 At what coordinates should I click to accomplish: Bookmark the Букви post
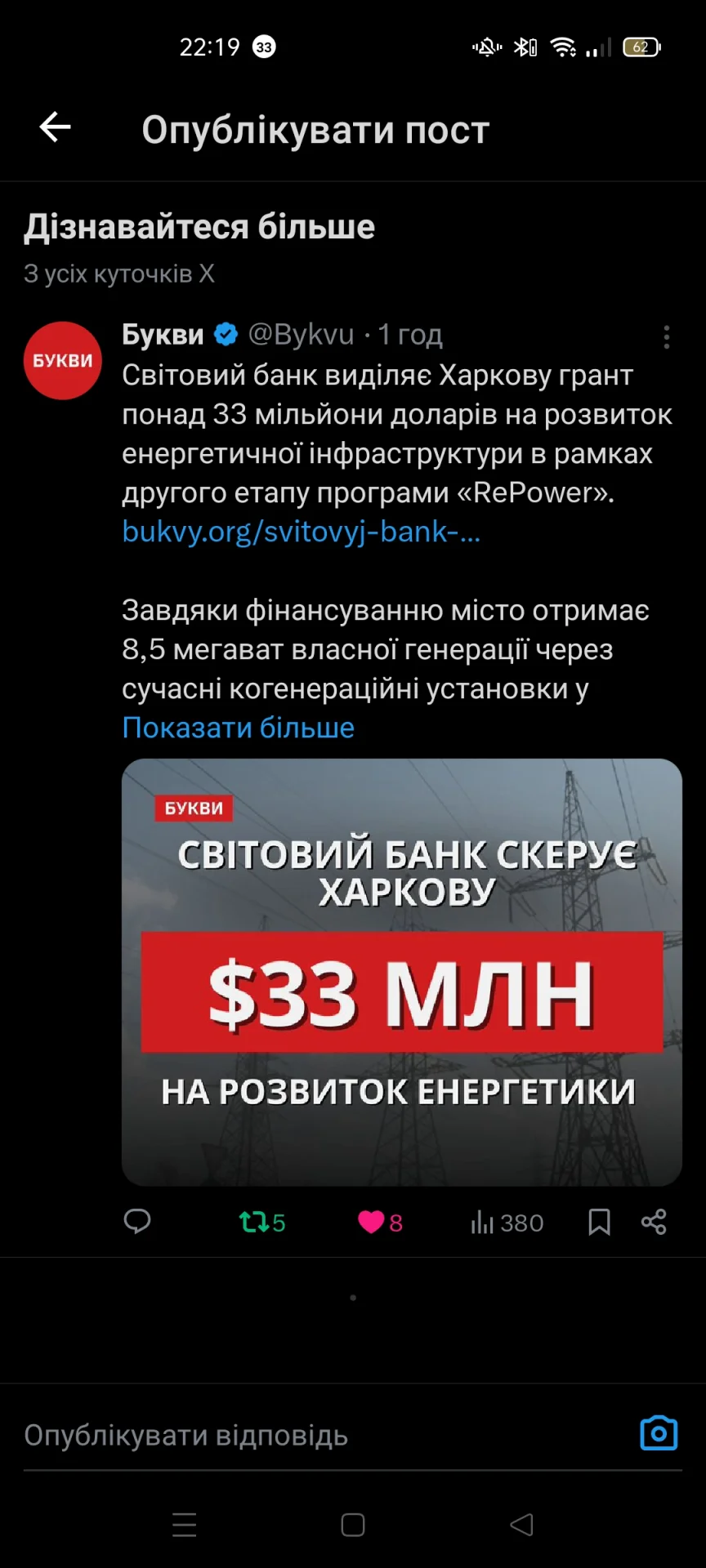click(599, 1223)
